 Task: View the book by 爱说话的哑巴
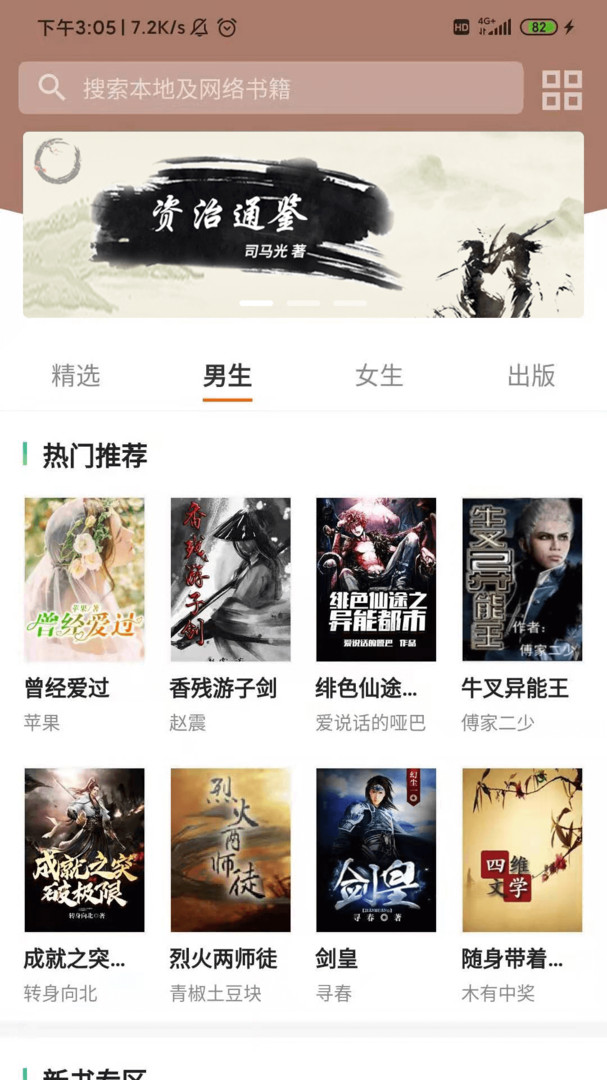pos(376,580)
